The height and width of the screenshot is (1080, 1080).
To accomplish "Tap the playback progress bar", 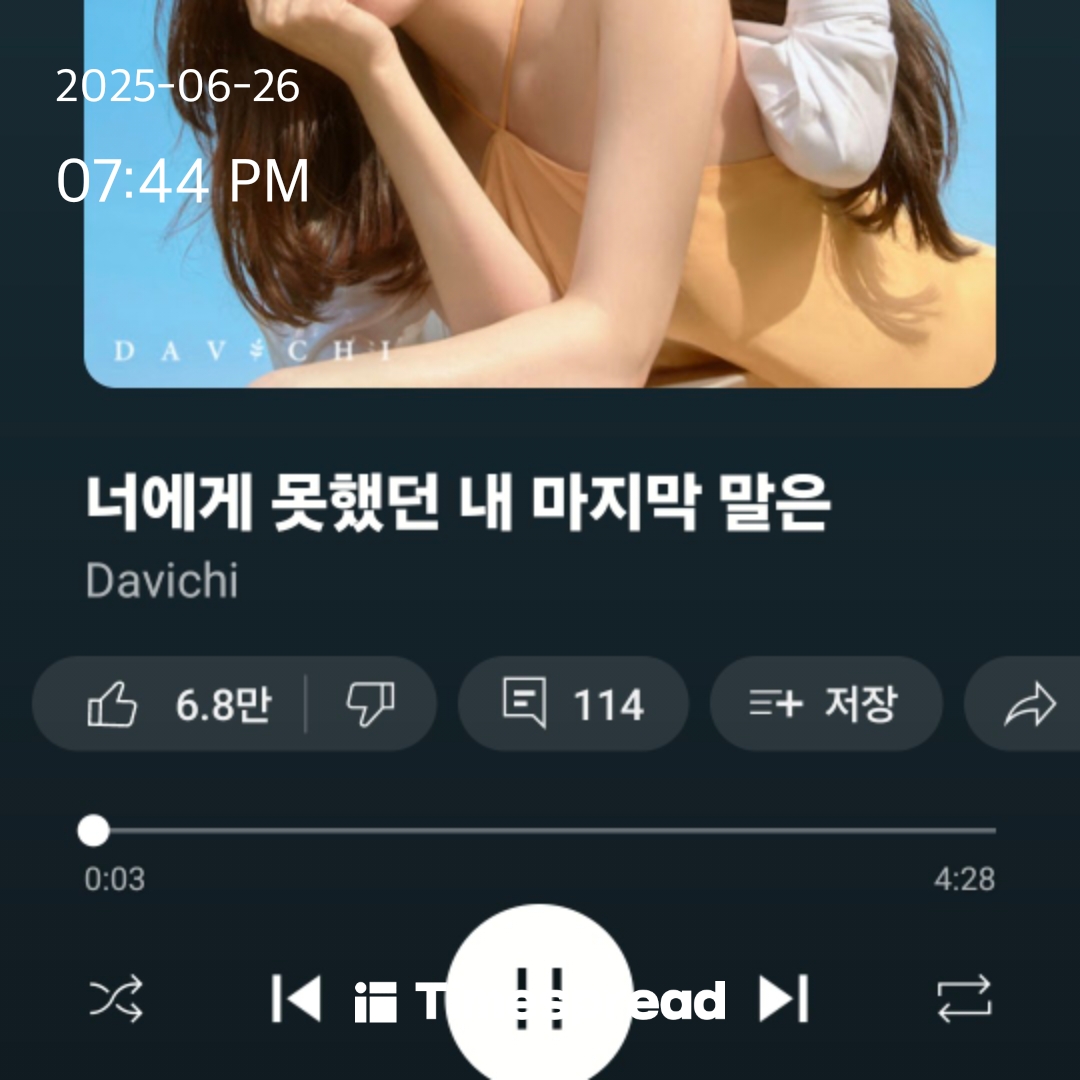I will pyautogui.click(x=540, y=830).
